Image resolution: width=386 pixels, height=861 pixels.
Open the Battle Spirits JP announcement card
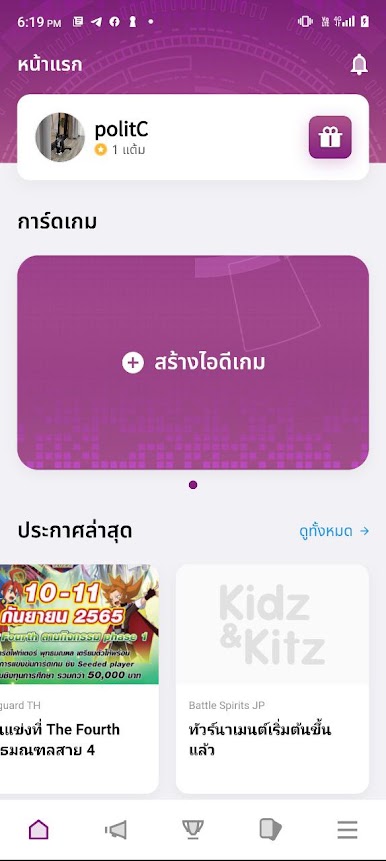point(272,679)
